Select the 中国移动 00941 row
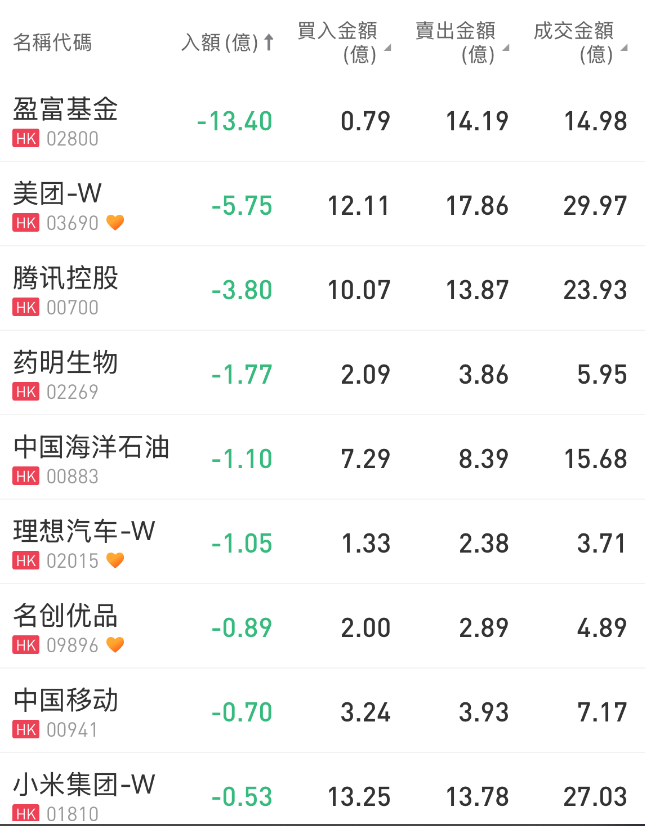Image resolution: width=645 pixels, height=826 pixels. click(x=66, y=712)
